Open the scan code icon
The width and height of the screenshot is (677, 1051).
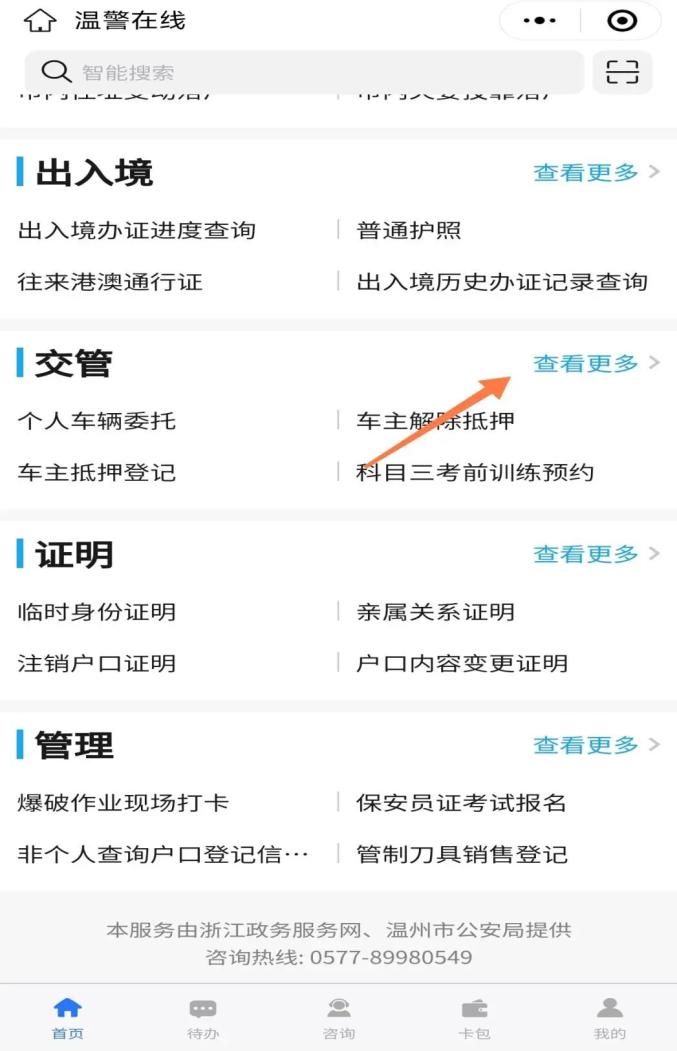pyautogui.click(x=622, y=72)
